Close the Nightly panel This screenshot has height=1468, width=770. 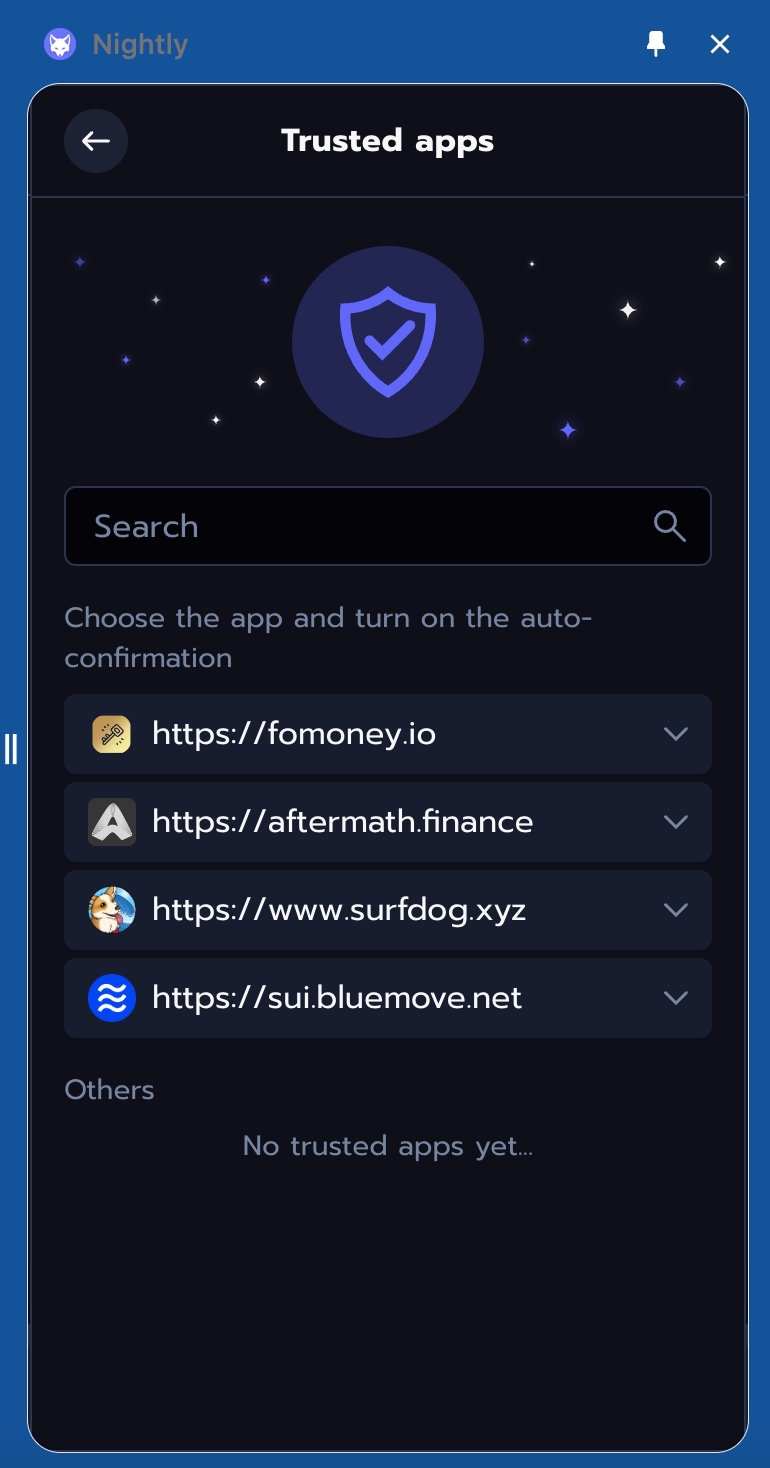(720, 44)
